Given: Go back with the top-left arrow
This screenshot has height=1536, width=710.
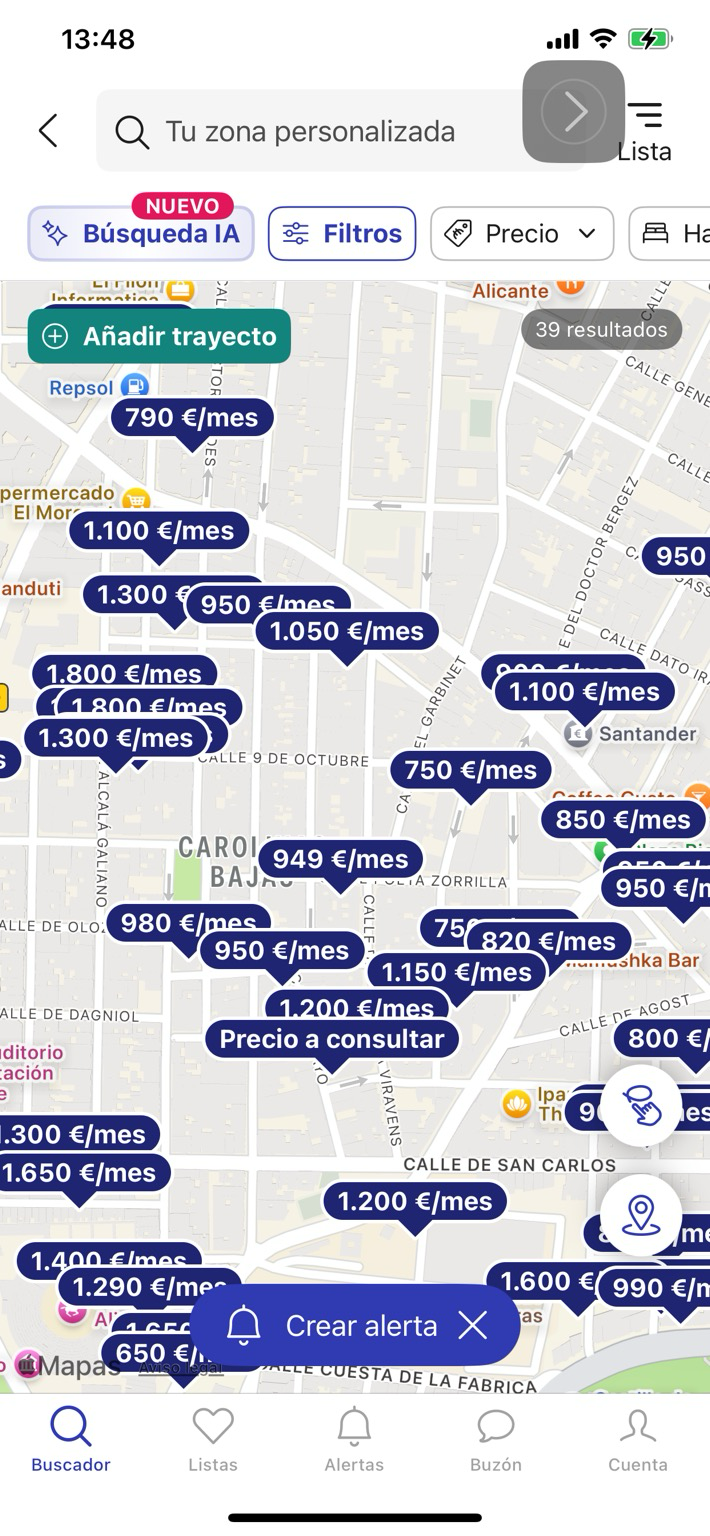Looking at the screenshot, I should tap(48, 131).
